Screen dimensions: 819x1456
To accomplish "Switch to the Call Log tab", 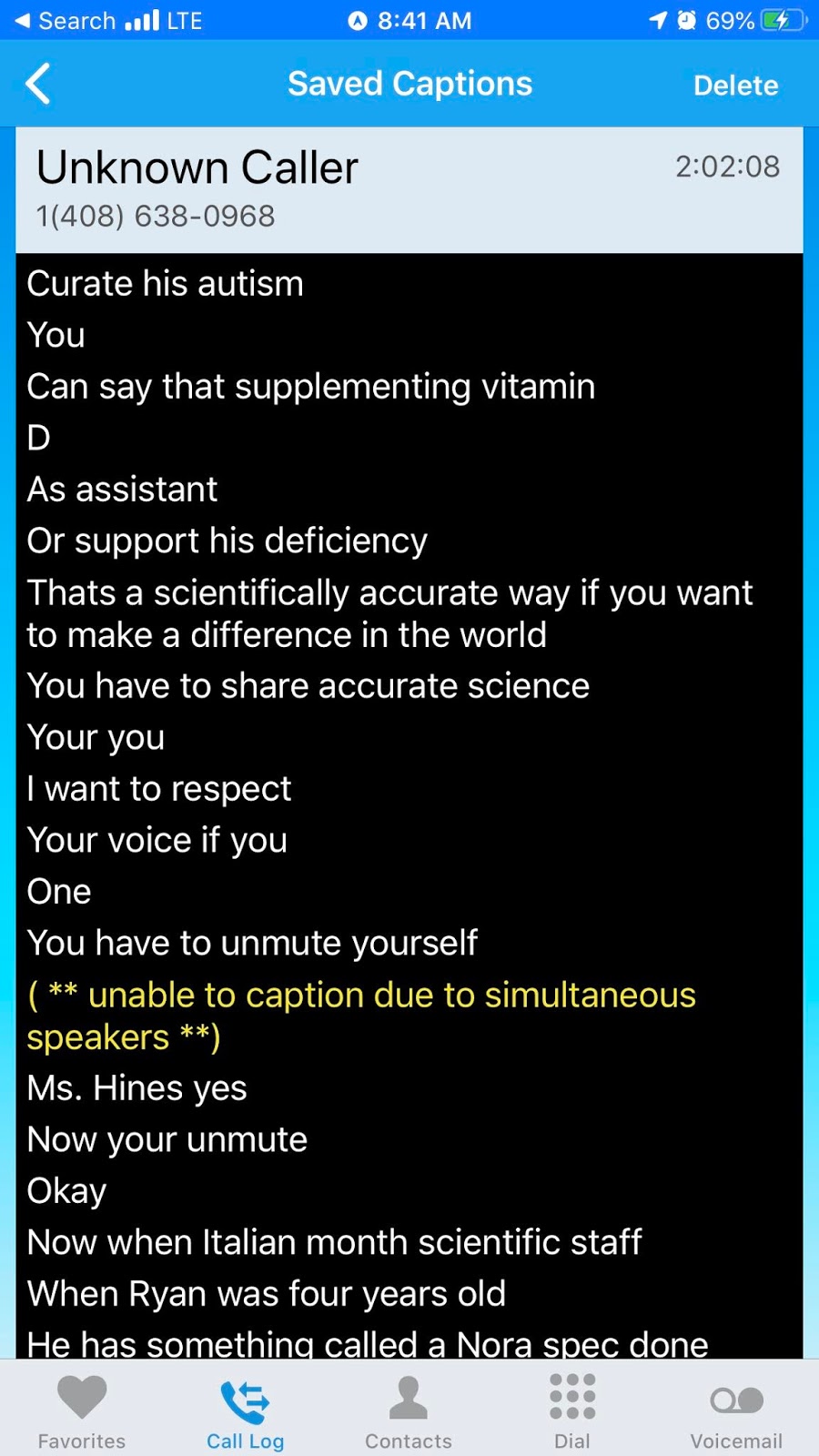I will 245,1410.
